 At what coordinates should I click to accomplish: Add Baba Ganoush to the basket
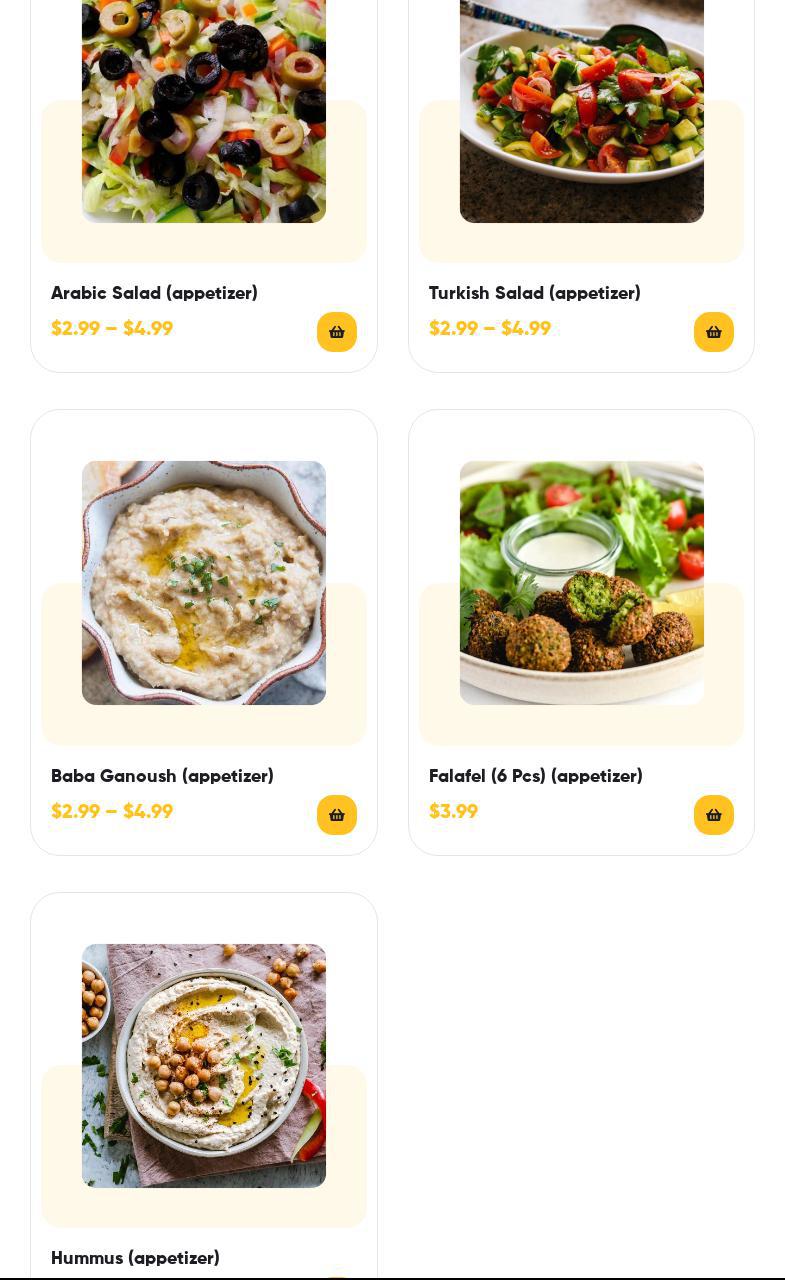pos(337,815)
